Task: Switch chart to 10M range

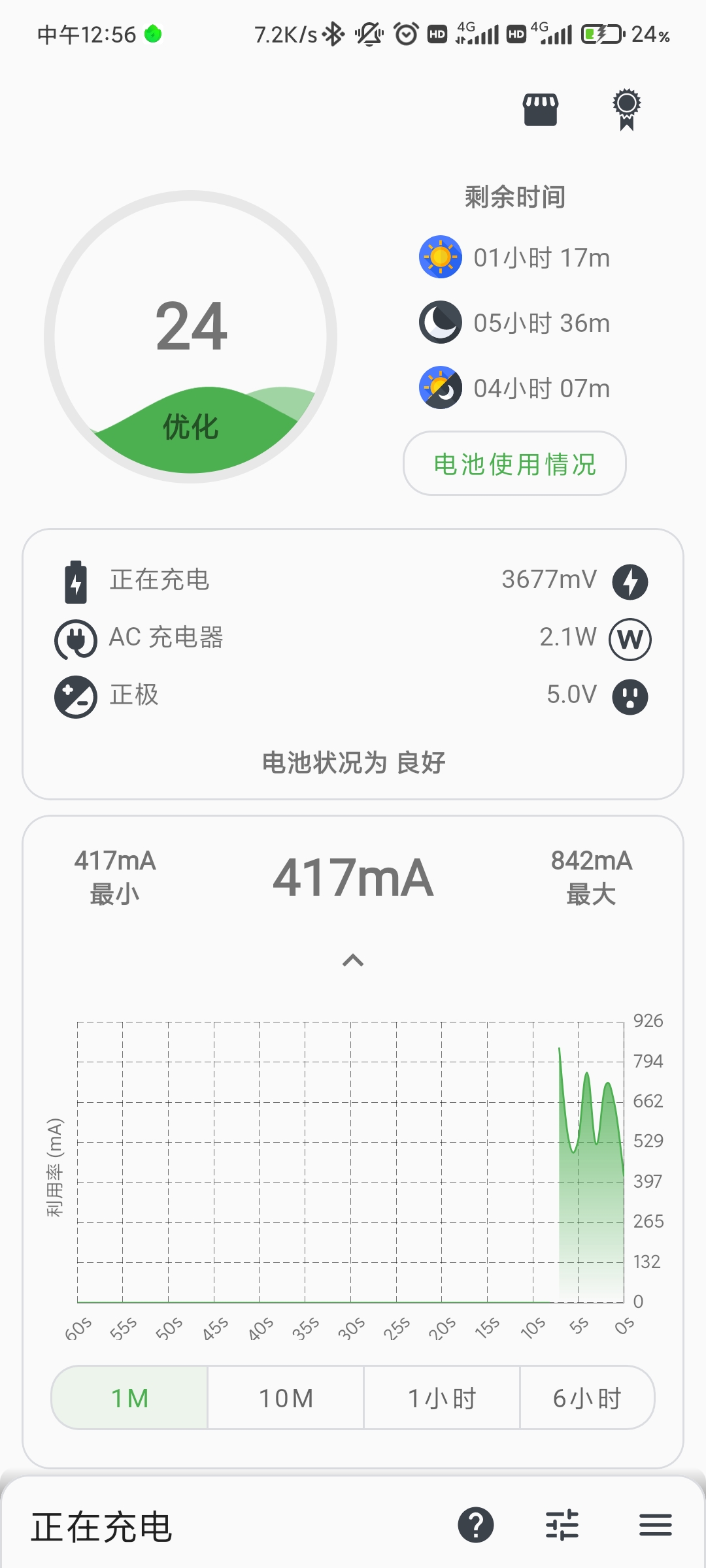Action: pos(286,1398)
